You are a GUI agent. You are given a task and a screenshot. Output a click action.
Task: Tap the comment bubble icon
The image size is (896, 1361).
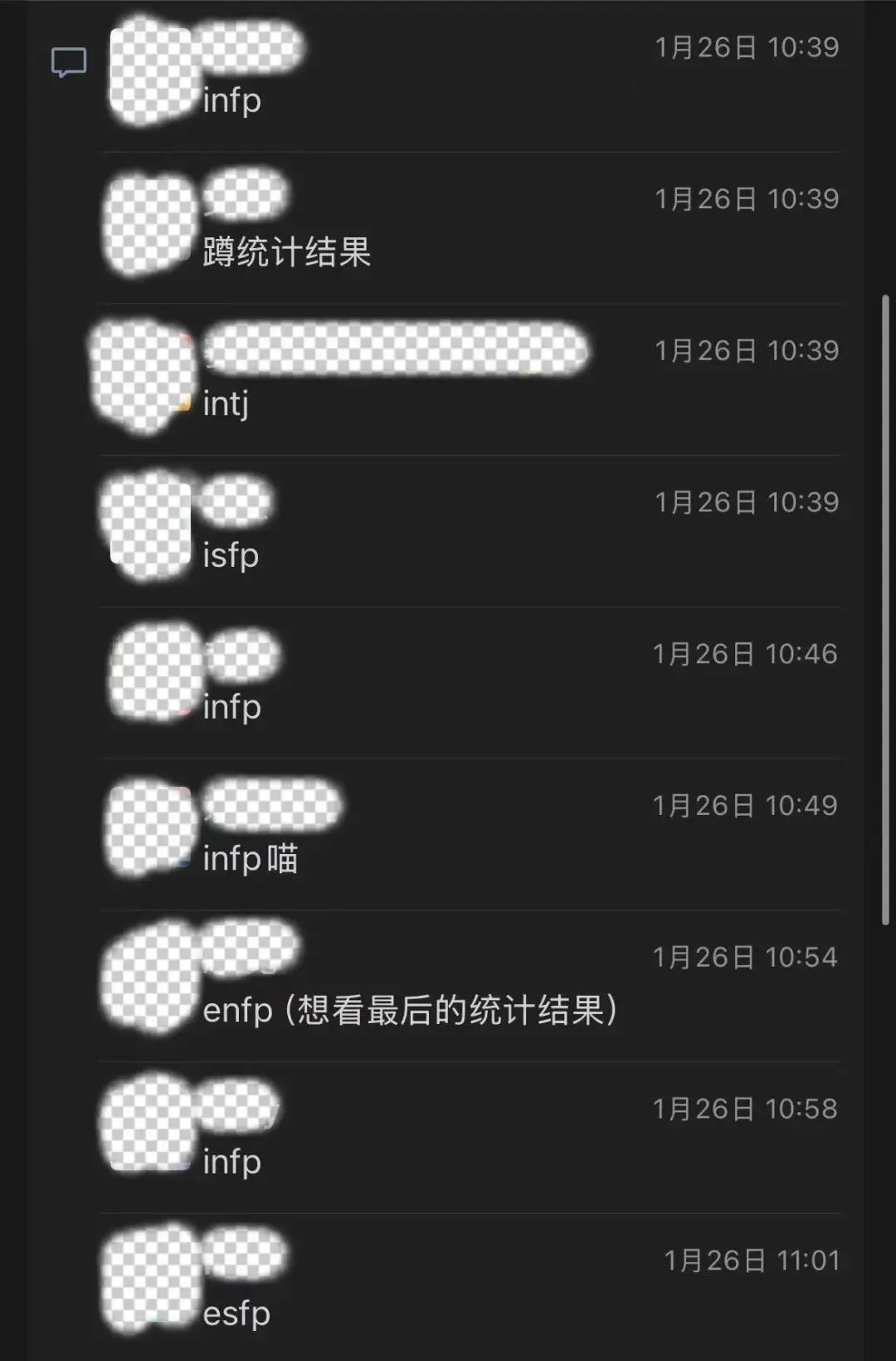coord(69,62)
